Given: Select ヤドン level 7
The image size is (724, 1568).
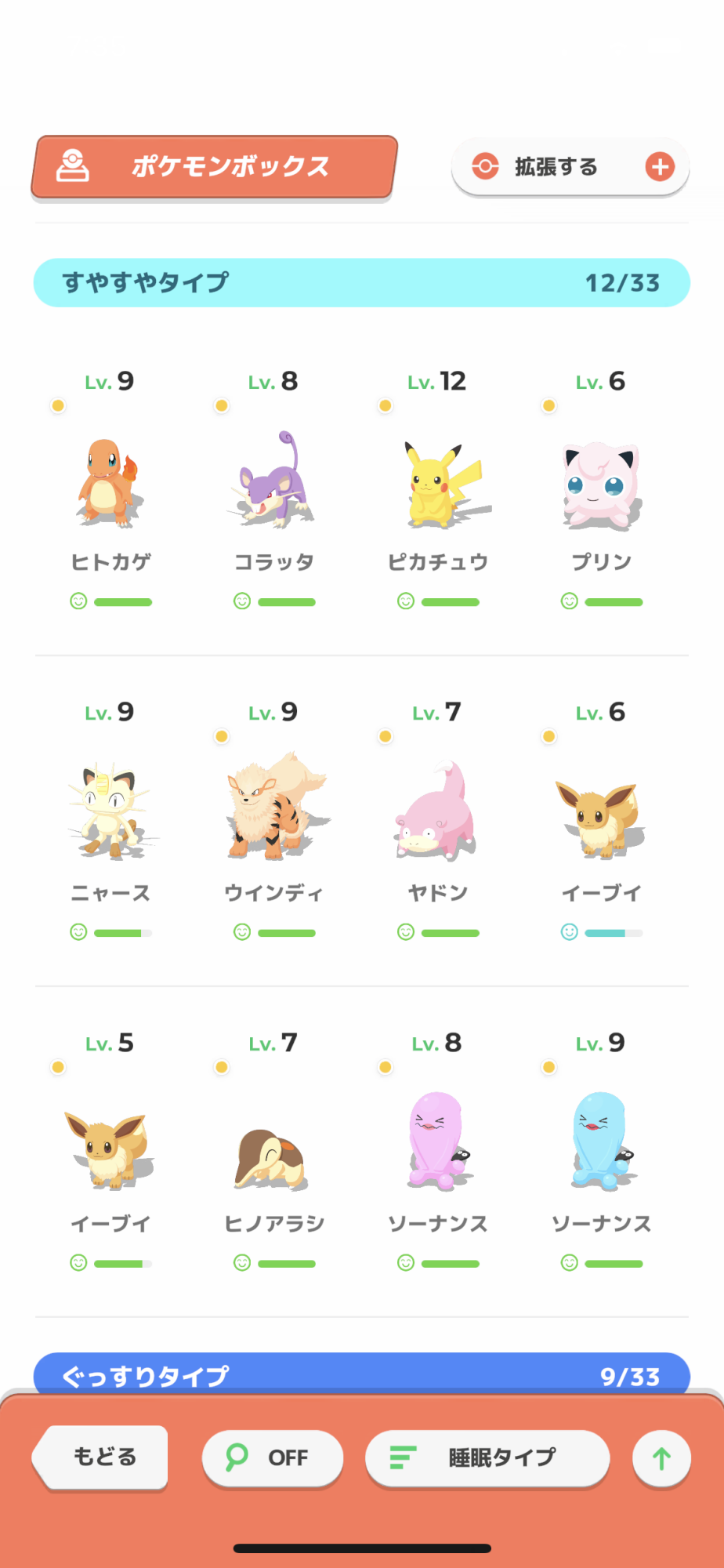Looking at the screenshot, I should click(438, 821).
